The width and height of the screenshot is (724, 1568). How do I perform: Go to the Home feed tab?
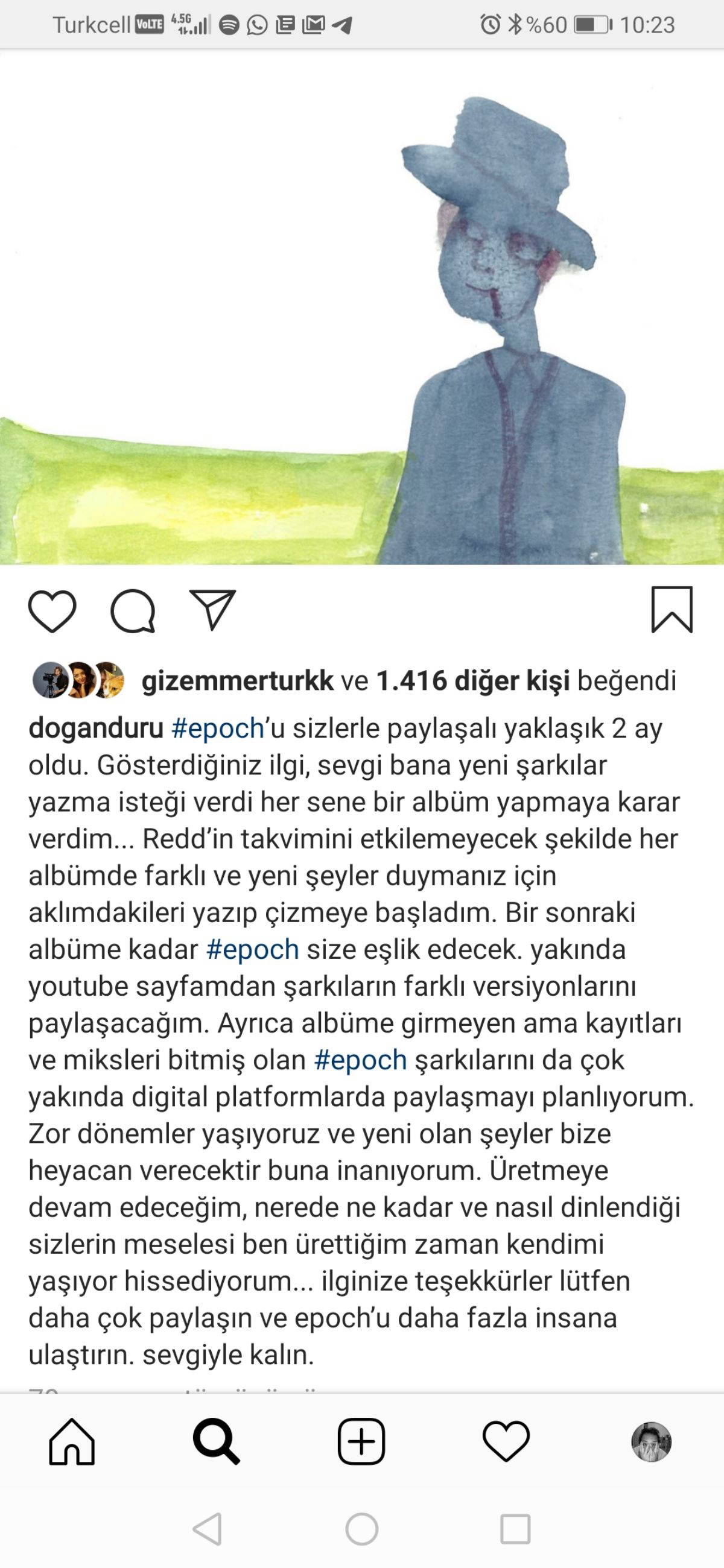[72, 1441]
